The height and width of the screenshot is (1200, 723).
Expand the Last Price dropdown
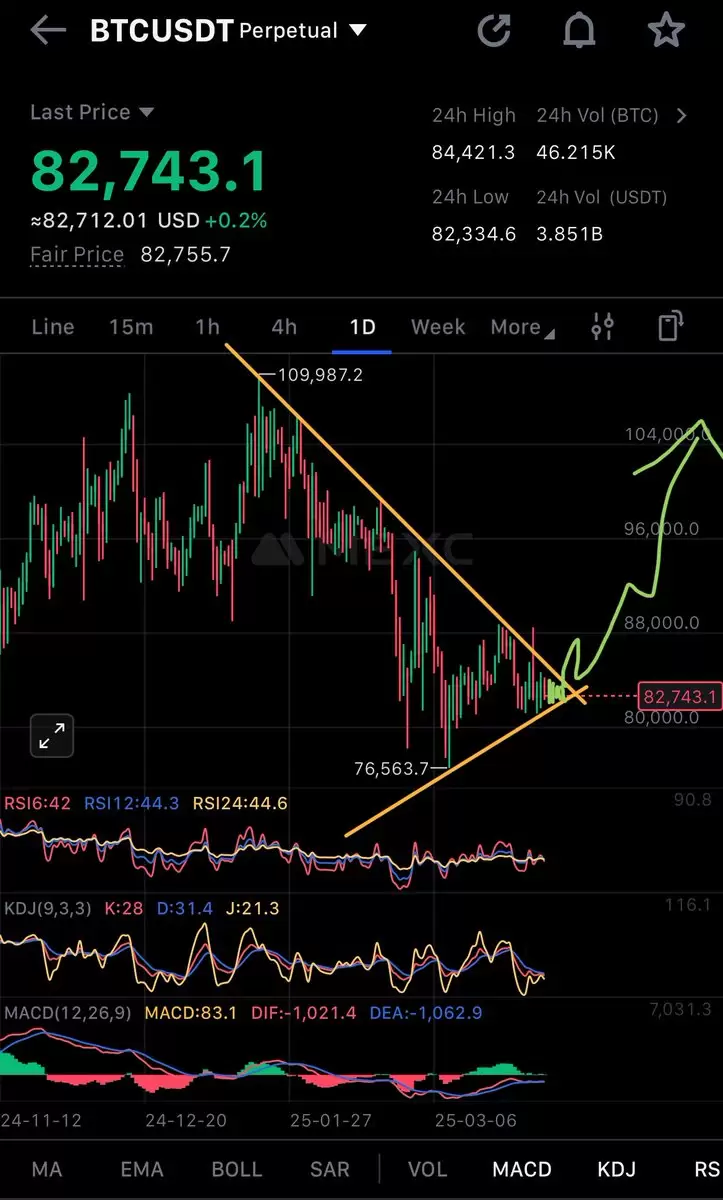[x=147, y=113]
